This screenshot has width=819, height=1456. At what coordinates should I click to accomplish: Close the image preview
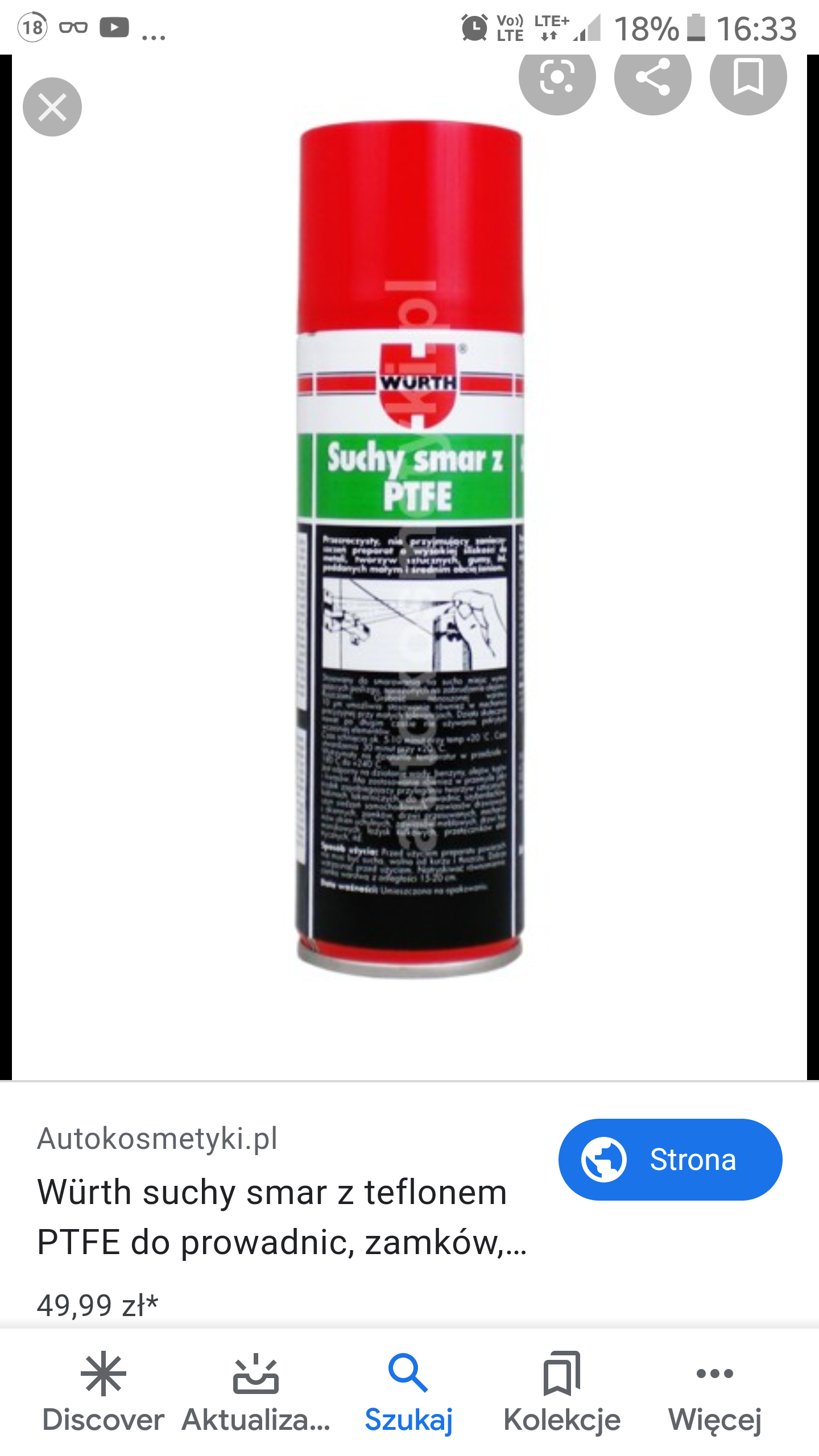[x=52, y=107]
